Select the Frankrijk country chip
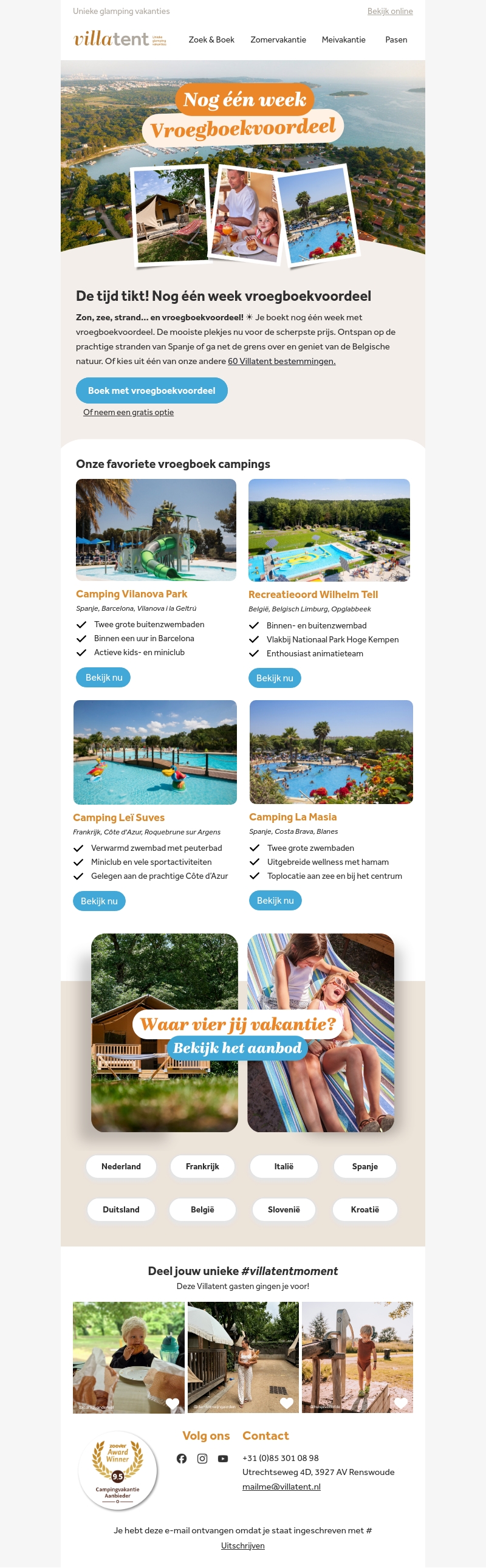The height and width of the screenshot is (1568, 486). tap(202, 1166)
